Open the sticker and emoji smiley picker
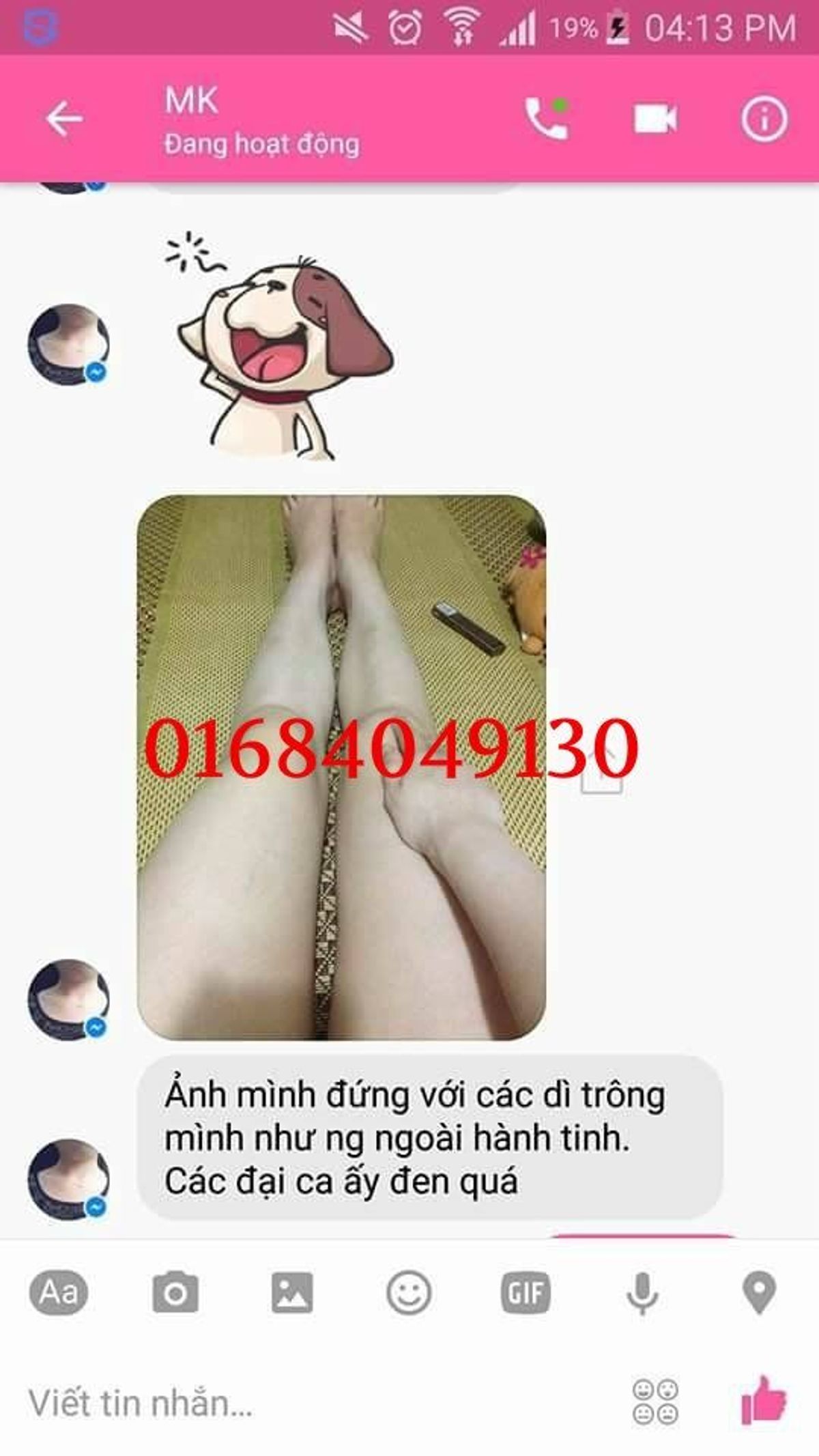819x1456 pixels. tap(409, 1292)
